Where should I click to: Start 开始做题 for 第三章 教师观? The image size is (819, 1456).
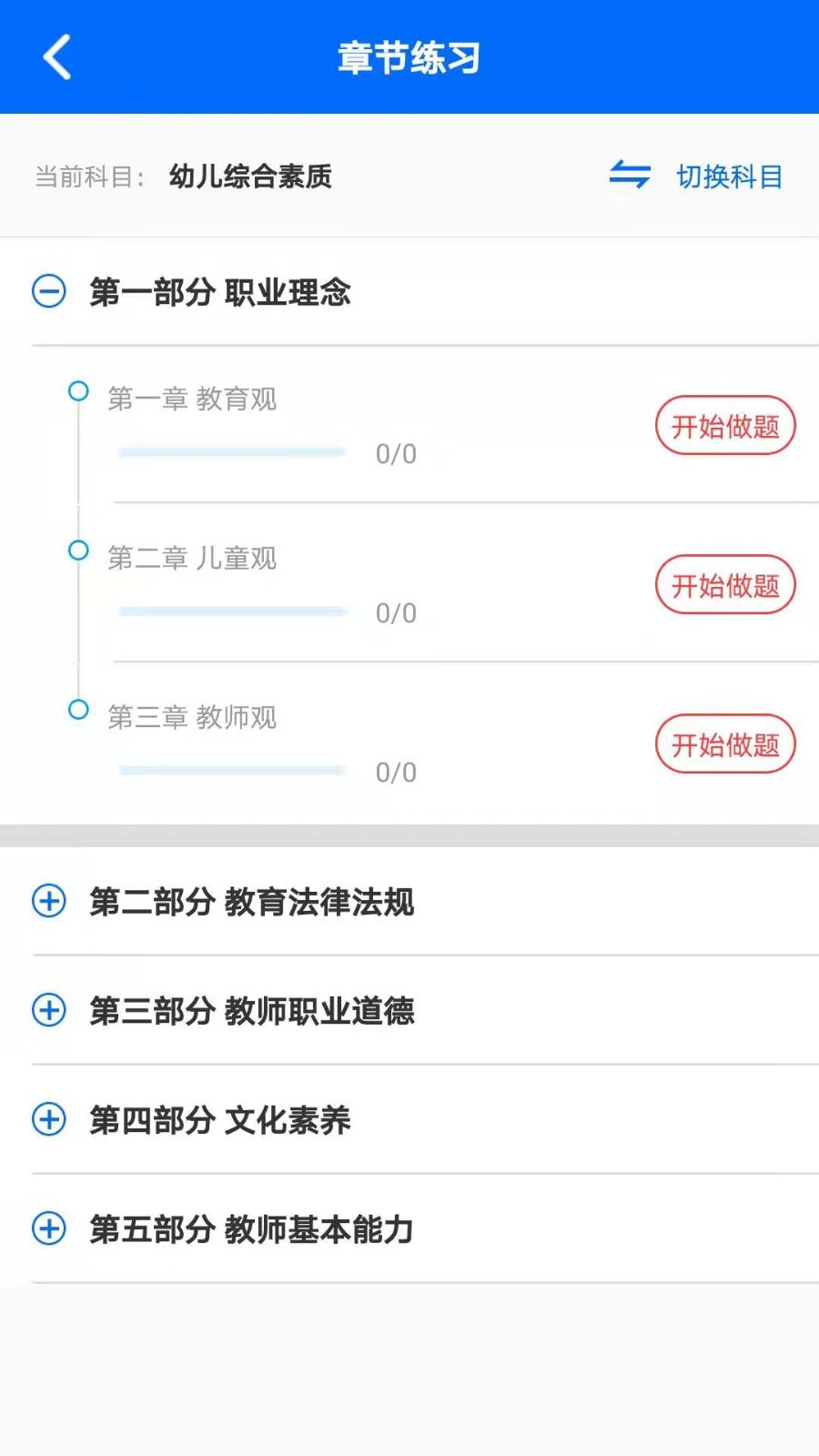pos(725,744)
